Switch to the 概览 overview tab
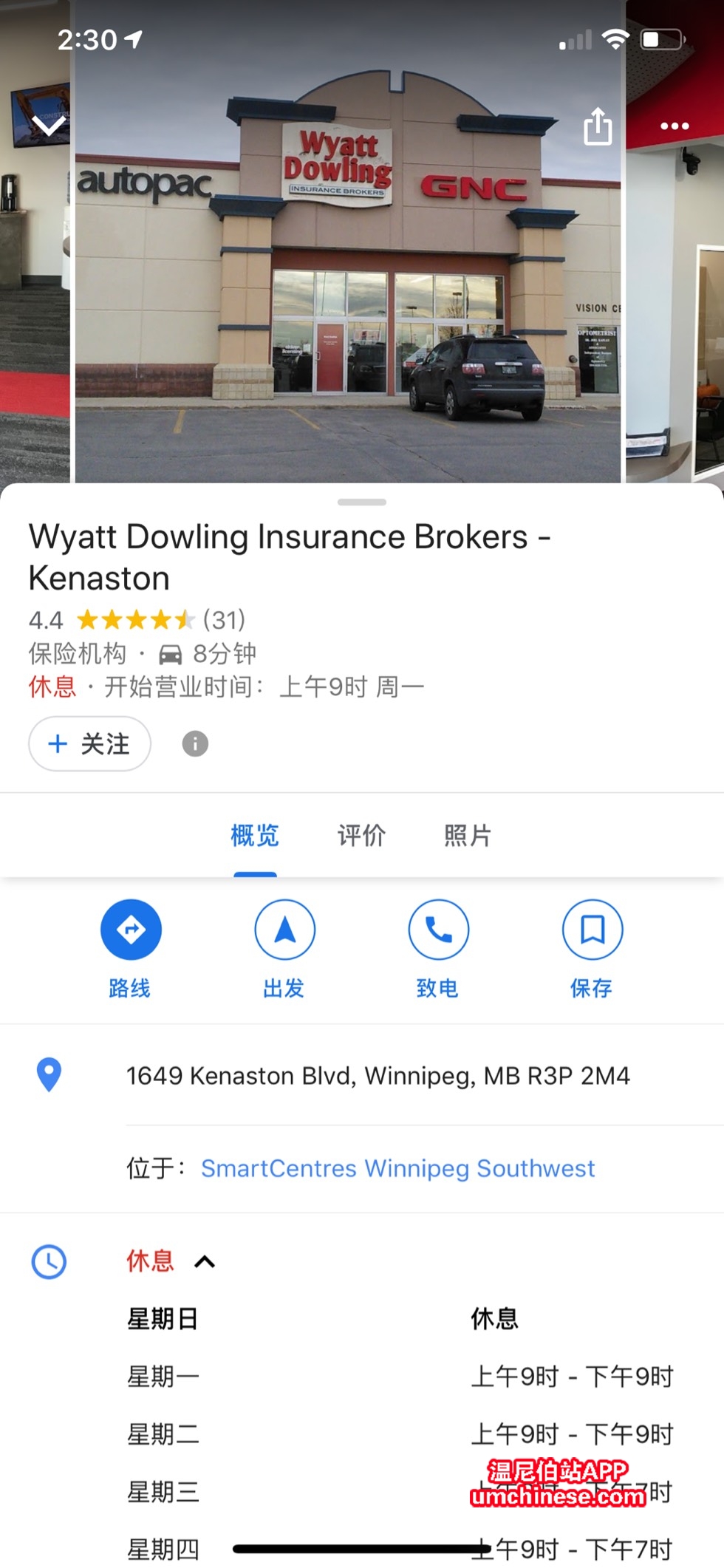 click(x=255, y=836)
